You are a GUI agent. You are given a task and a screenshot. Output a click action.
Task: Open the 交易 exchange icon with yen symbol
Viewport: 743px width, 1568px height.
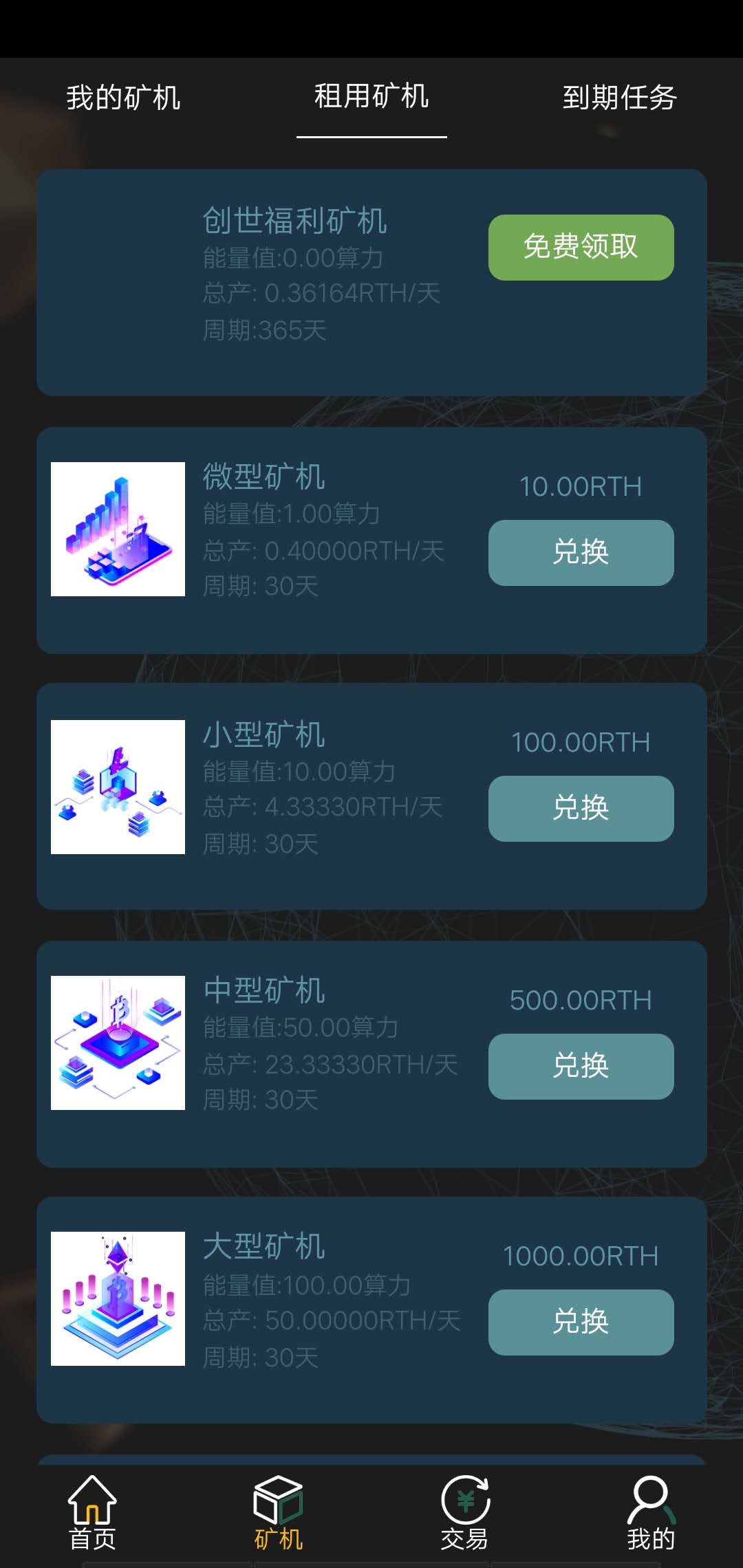coord(464,1506)
